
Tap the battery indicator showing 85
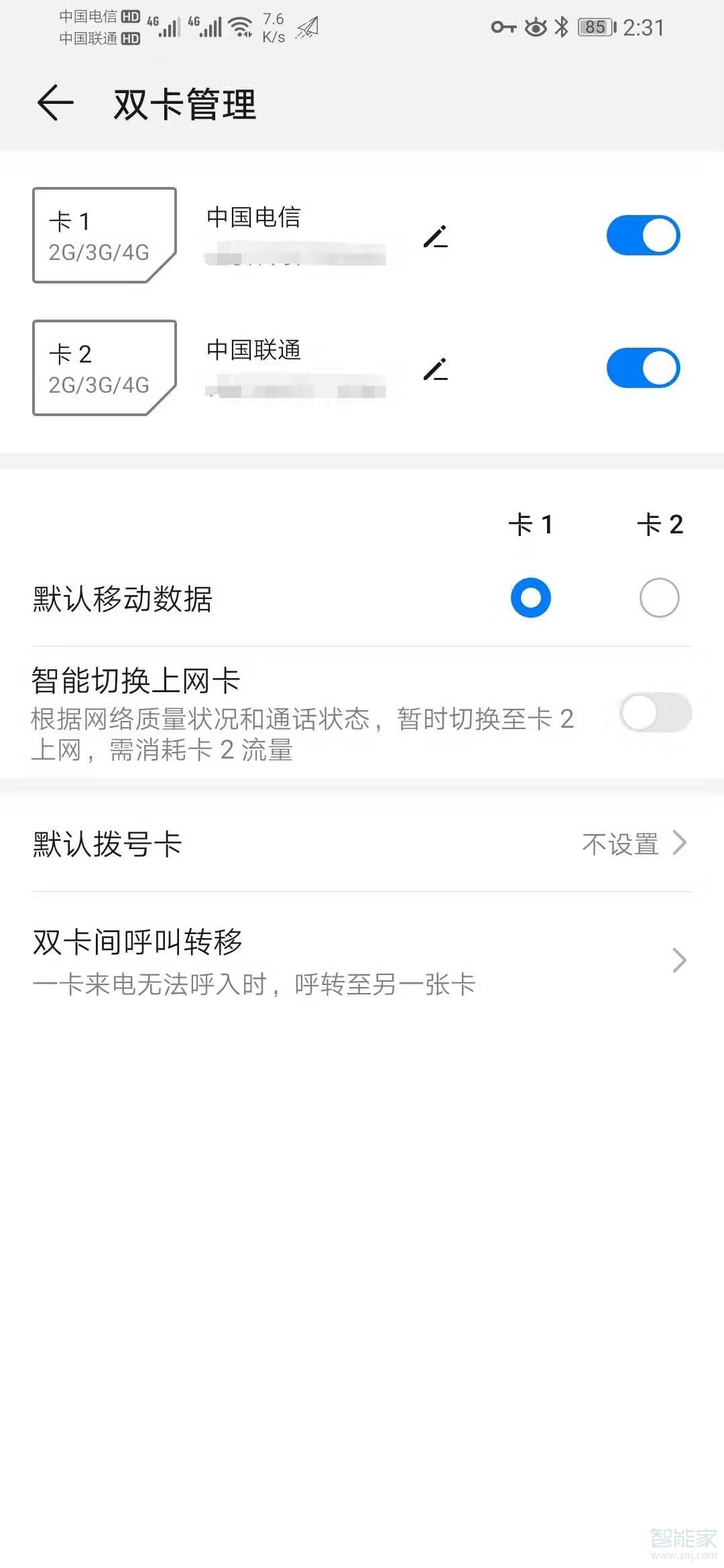point(593,25)
